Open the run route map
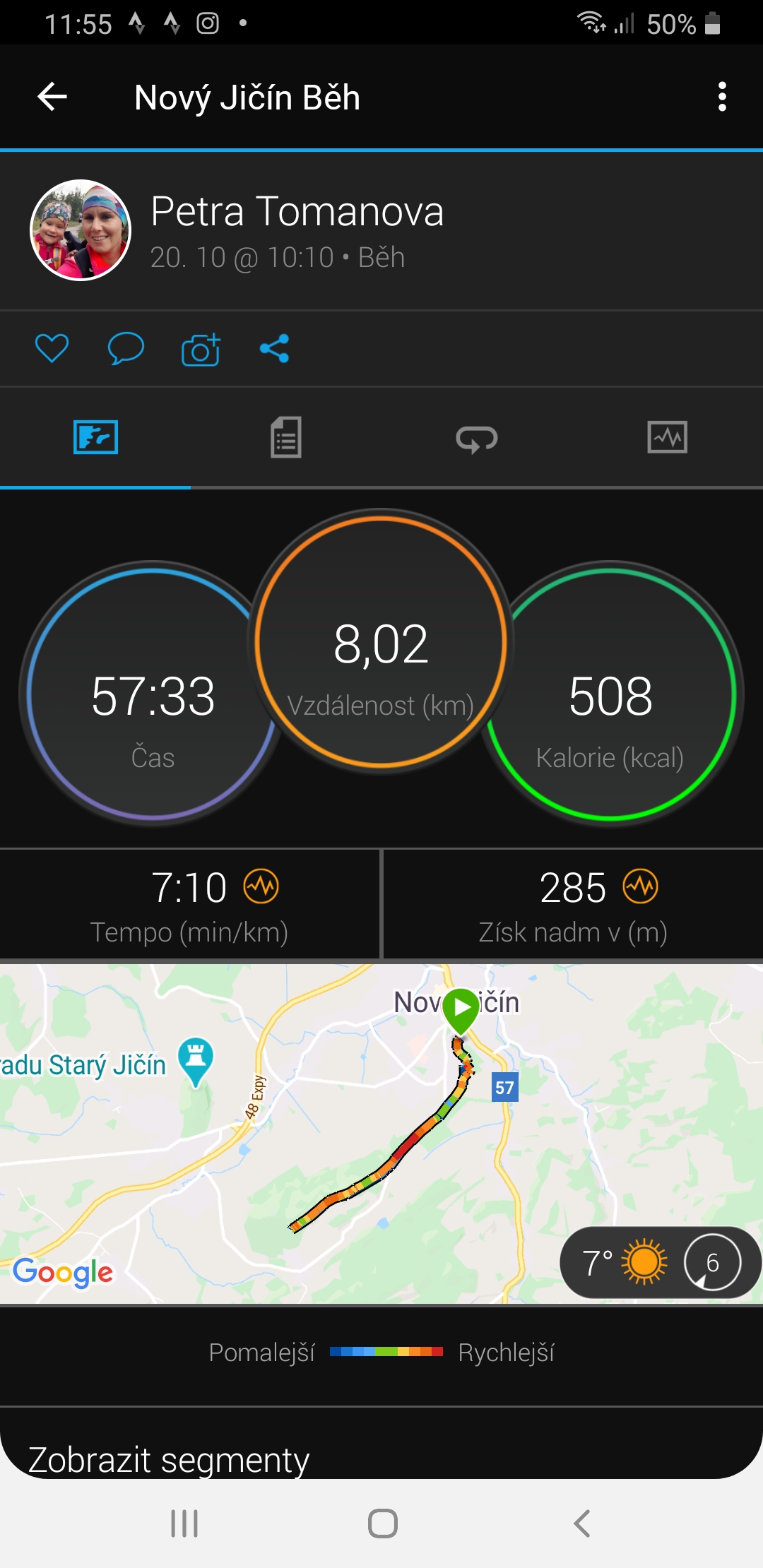The height and width of the screenshot is (1568, 763). [x=381, y=1134]
